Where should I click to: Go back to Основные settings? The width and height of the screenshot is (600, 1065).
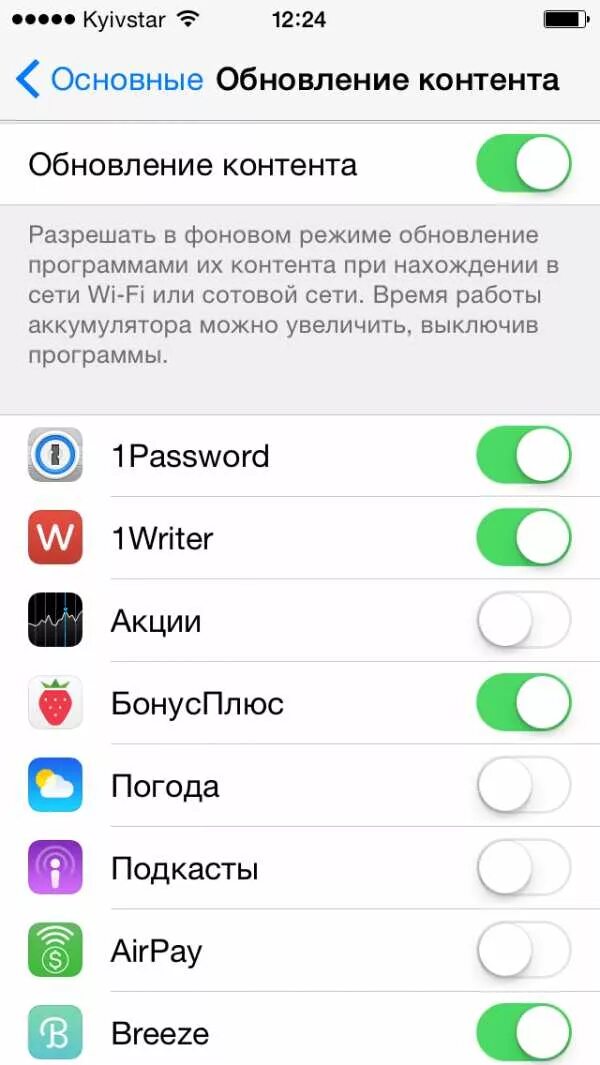tap(110, 79)
